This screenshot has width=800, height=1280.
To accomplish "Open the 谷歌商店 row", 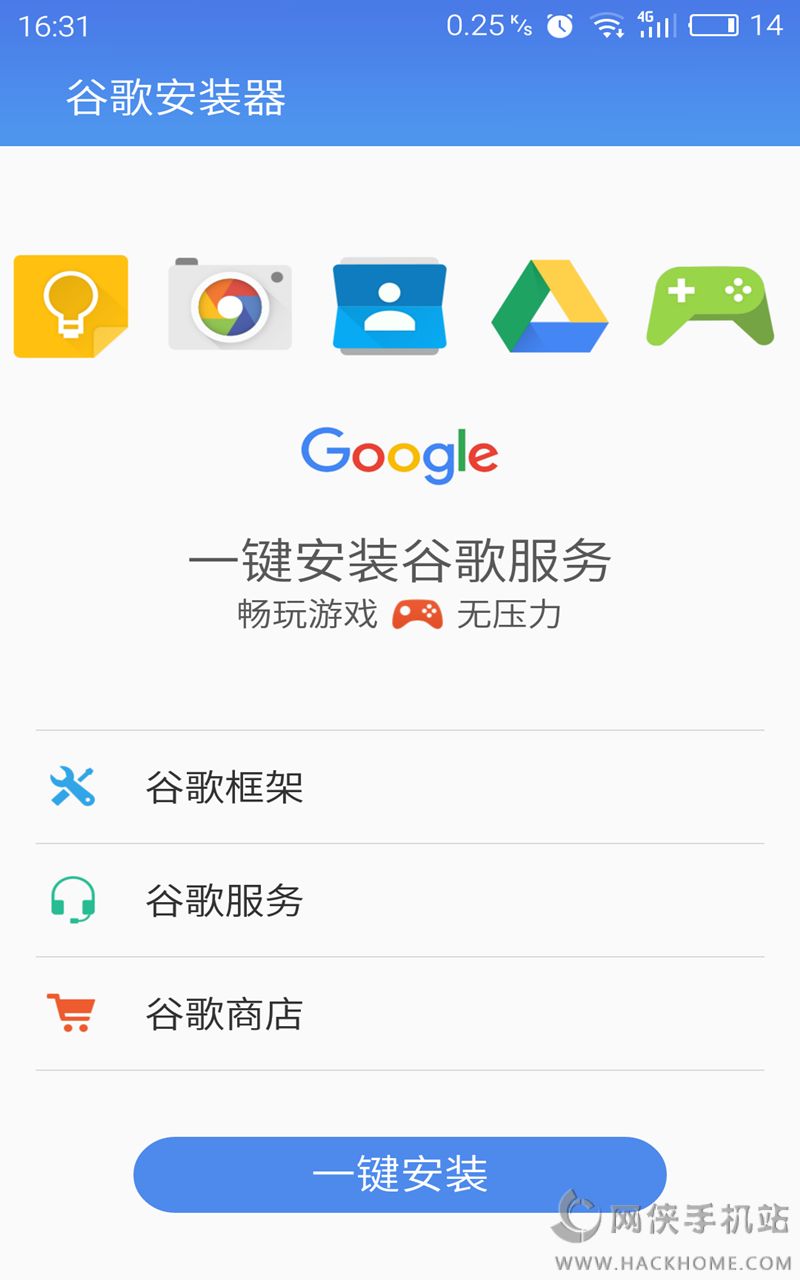I will pos(400,1013).
